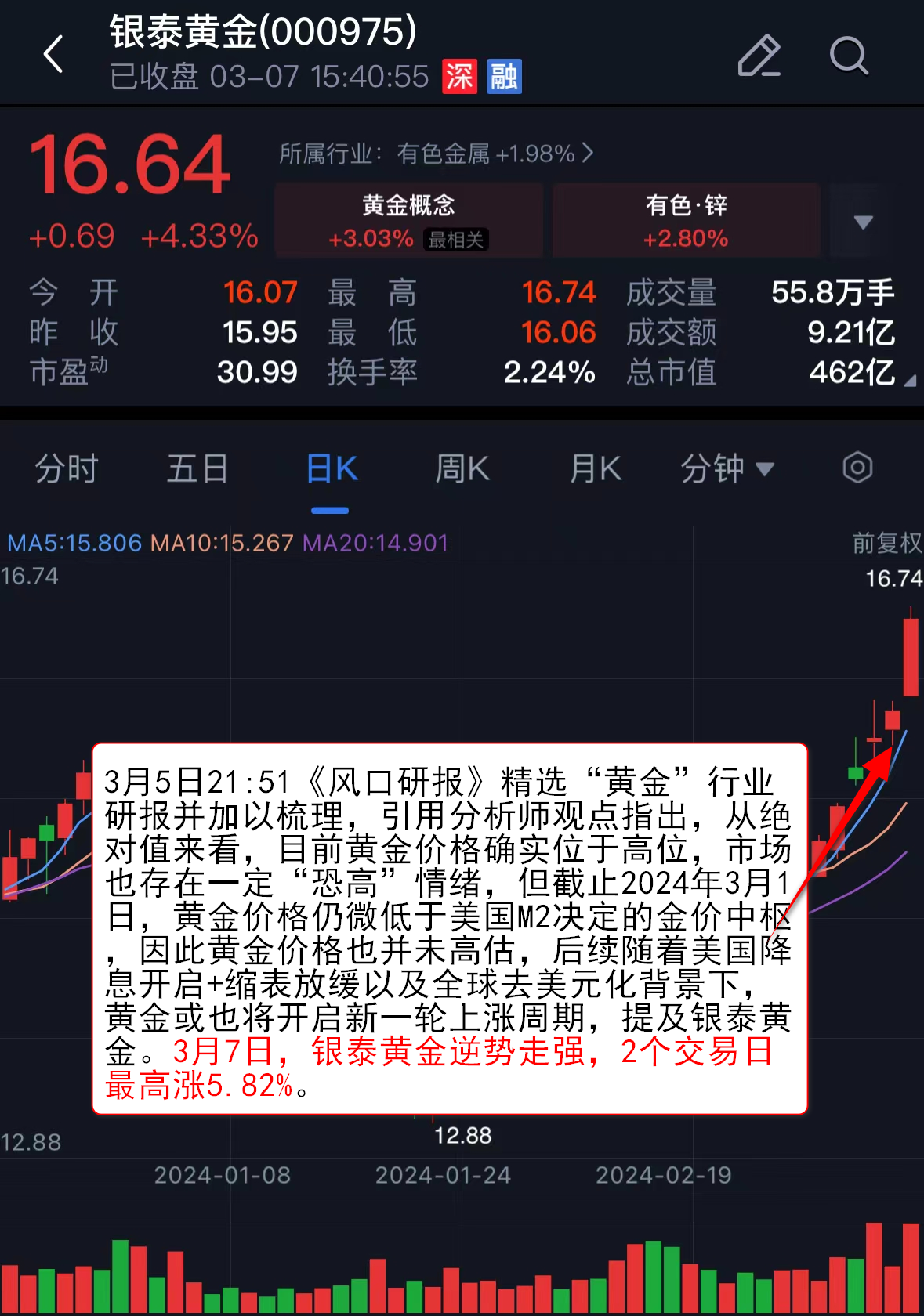Select the 日K chart tab
This screenshot has height=1316, width=924.
(x=331, y=470)
